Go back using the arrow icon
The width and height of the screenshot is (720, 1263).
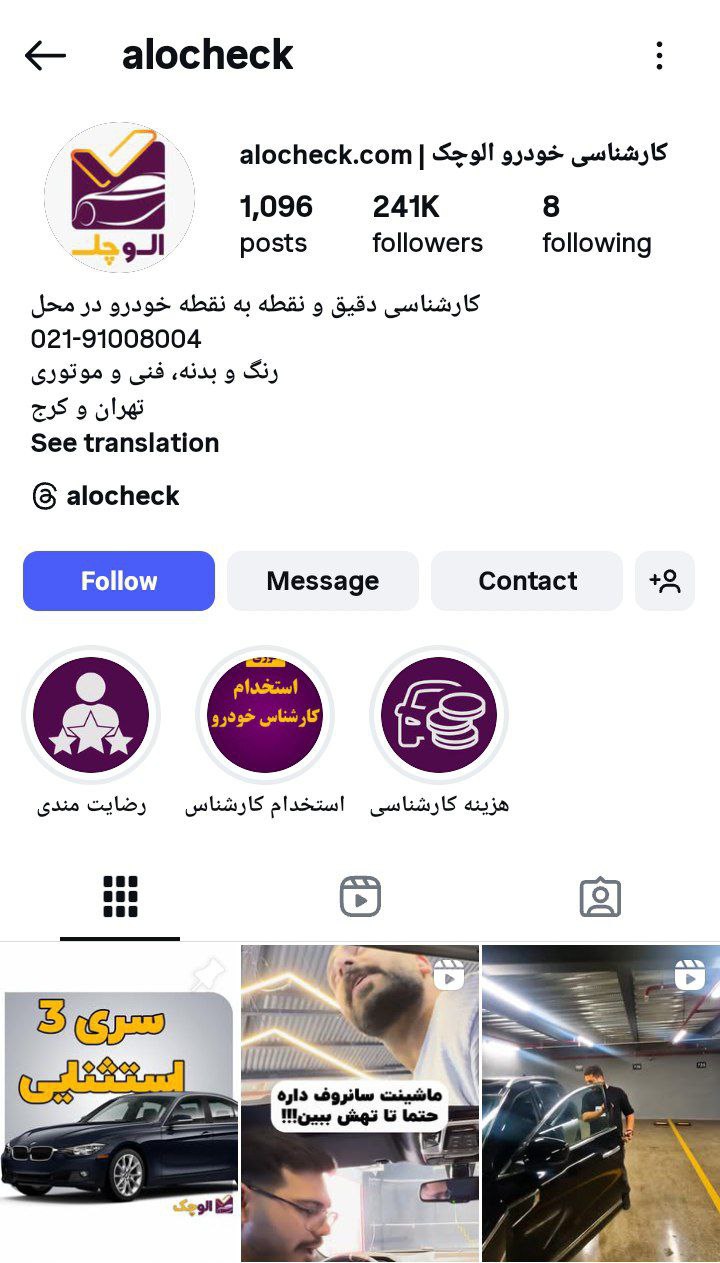click(x=45, y=56)
